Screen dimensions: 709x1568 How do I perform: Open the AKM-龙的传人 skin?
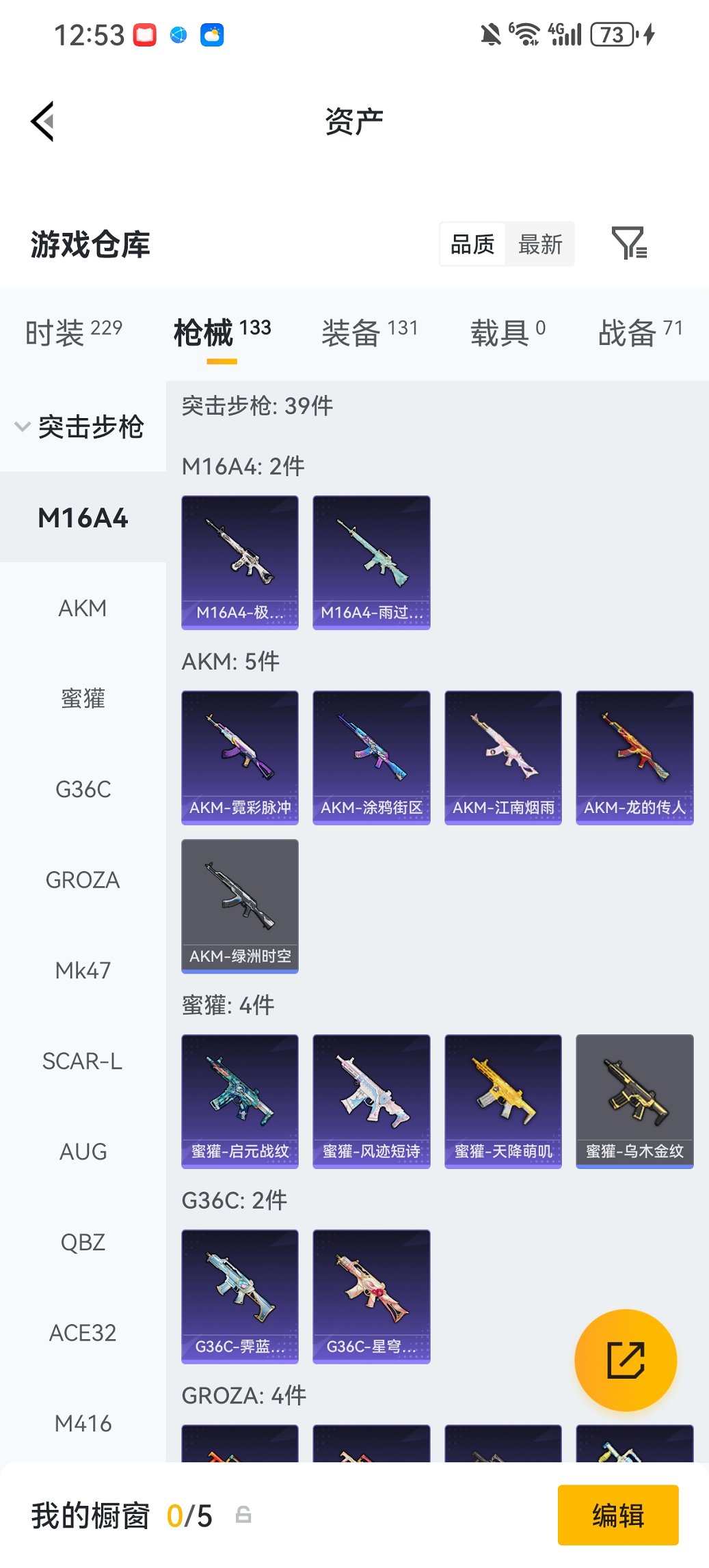pos(634,757)
